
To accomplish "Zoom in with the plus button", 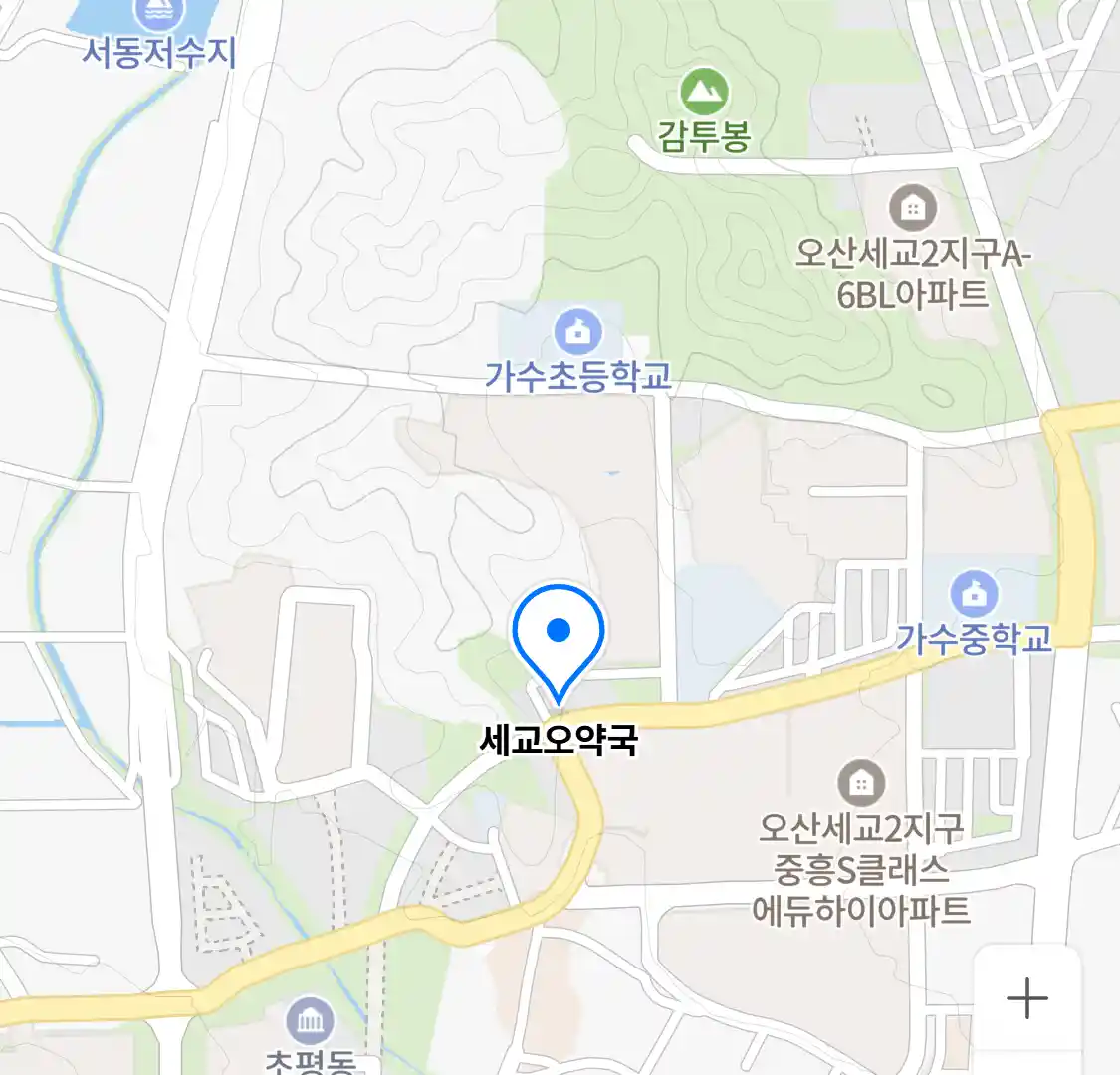I will 1026,998.
